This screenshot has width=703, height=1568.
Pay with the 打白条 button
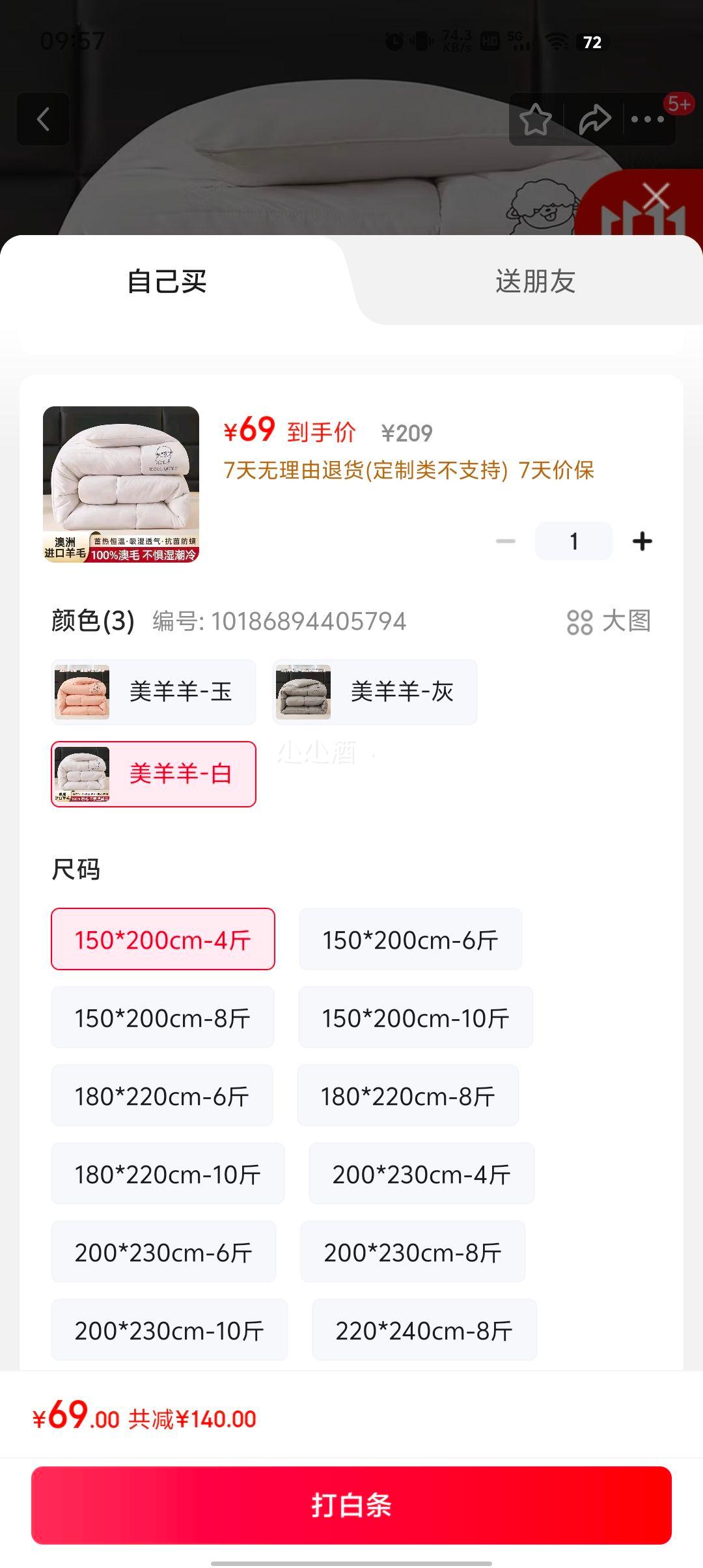click(x=351, y=1505)
